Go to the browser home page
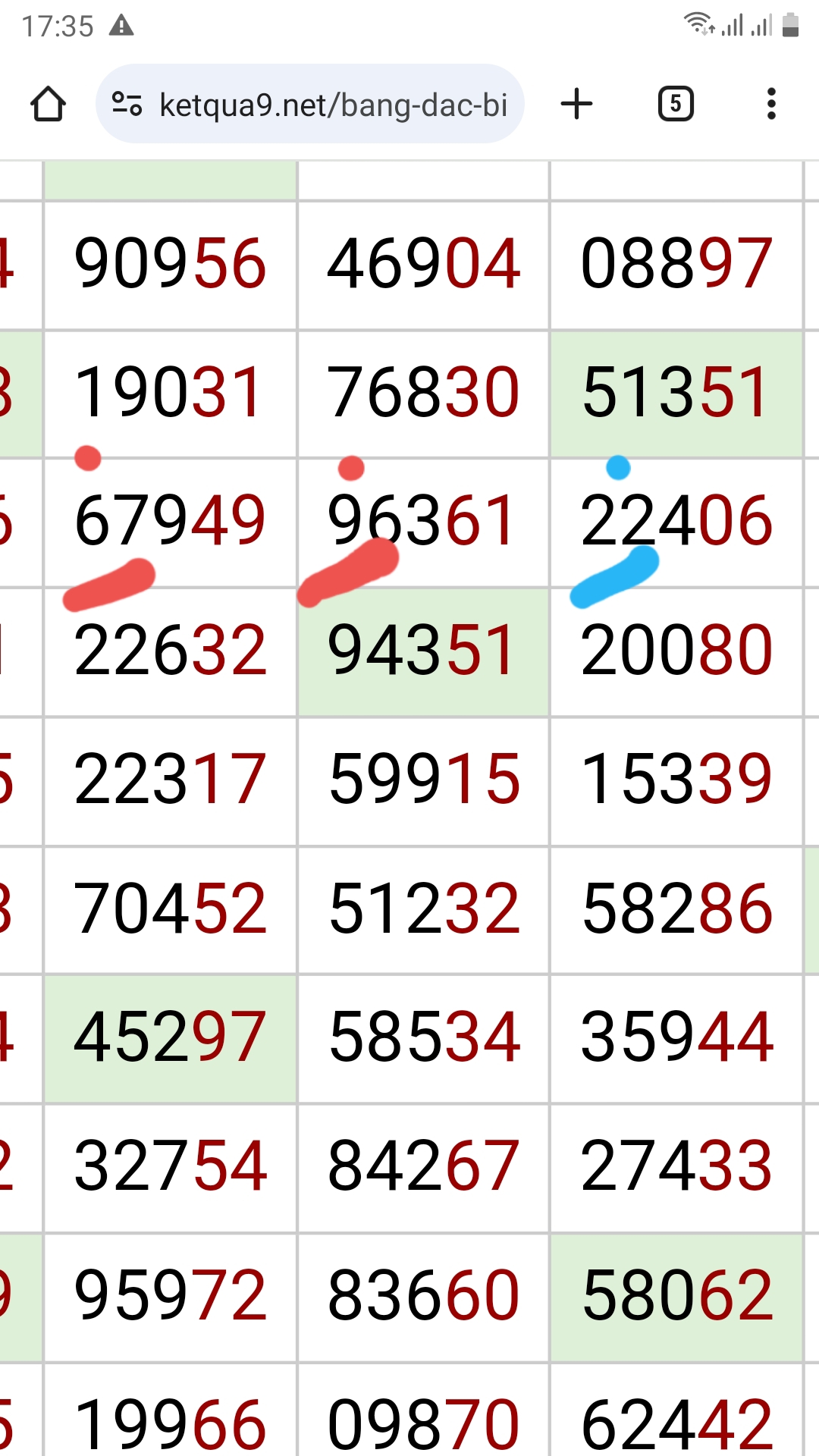The width and height of the screenshot is (819, 1456). 48,104
